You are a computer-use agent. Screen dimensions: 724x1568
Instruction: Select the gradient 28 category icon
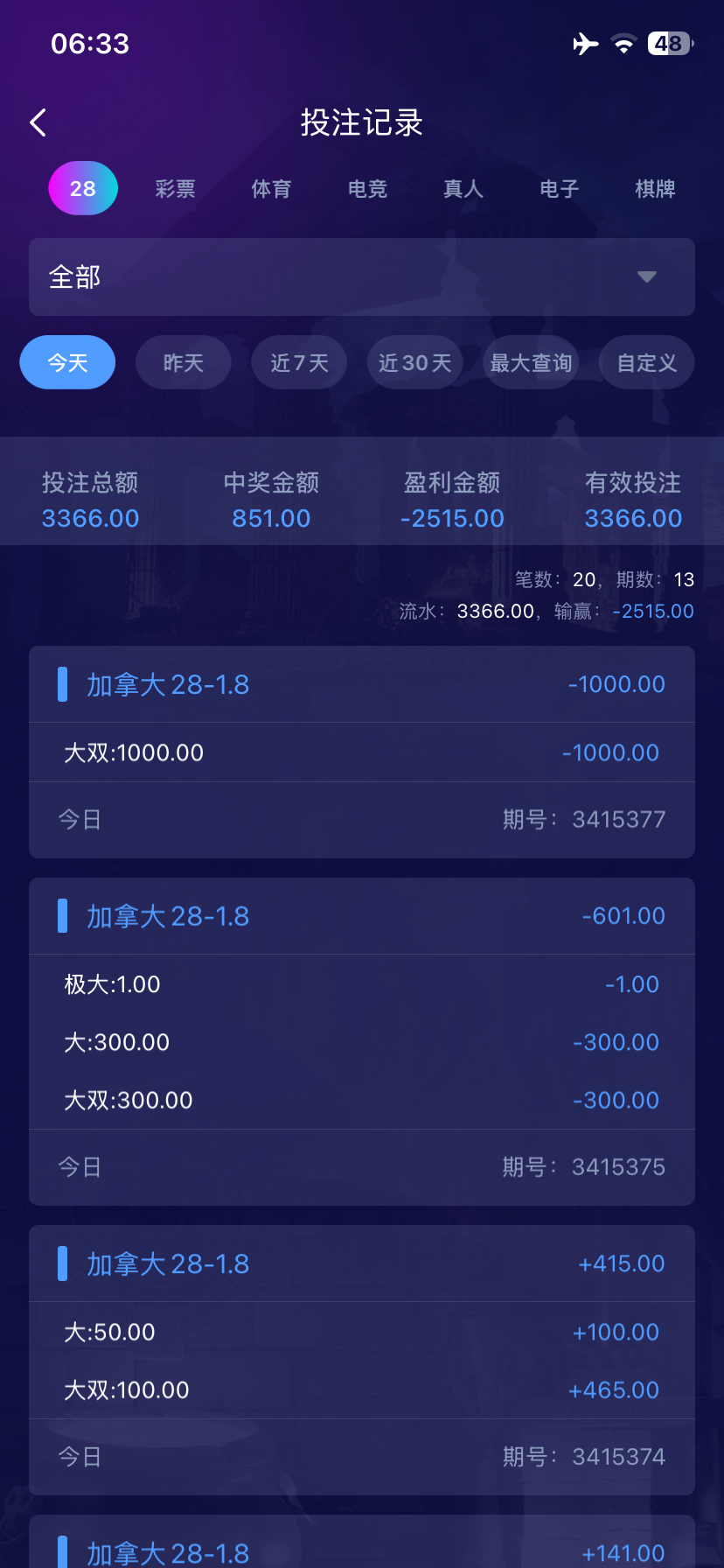click(82, 188)
